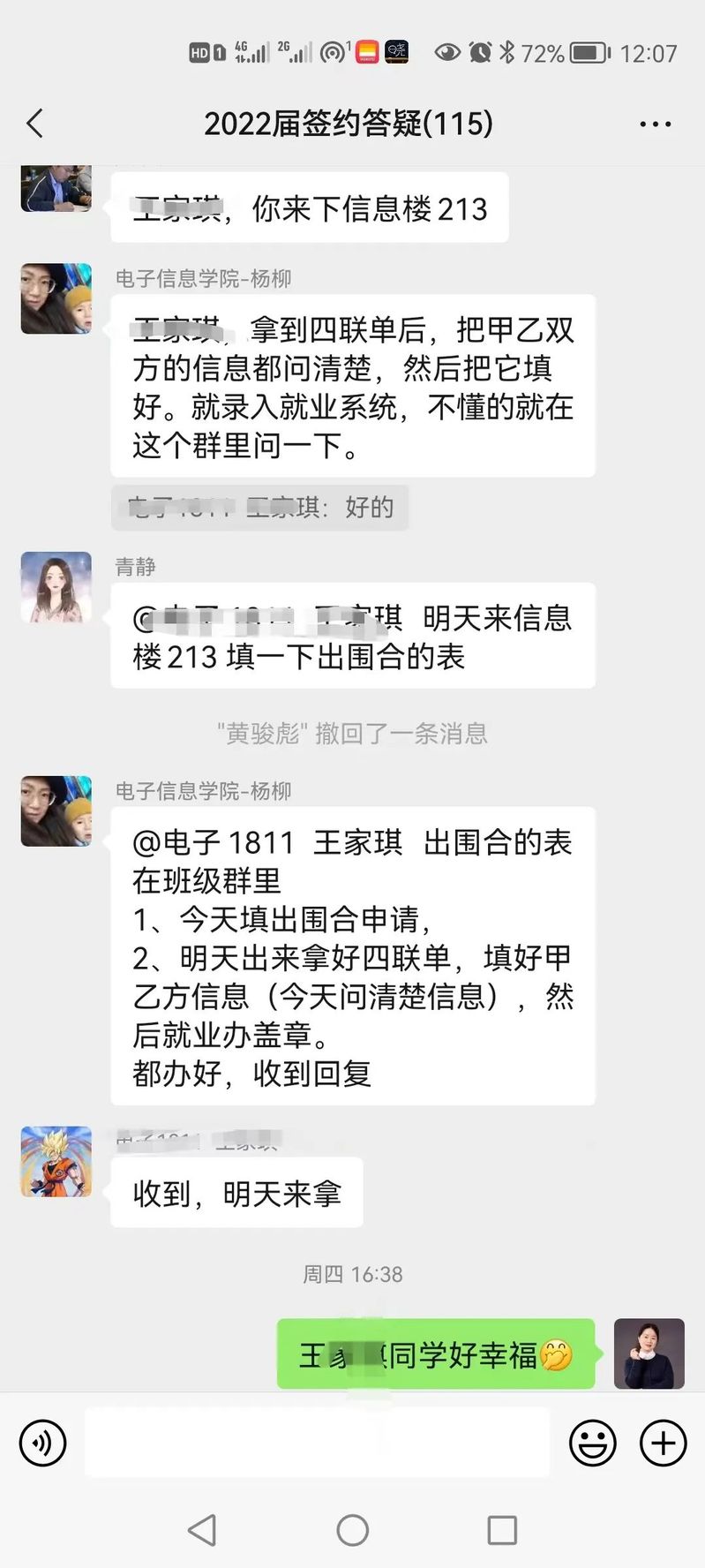Image resolution: width=705 pixels, height=1568 pixels.
Task: Open 青静's profile avatar
Action: click(56, 587)
